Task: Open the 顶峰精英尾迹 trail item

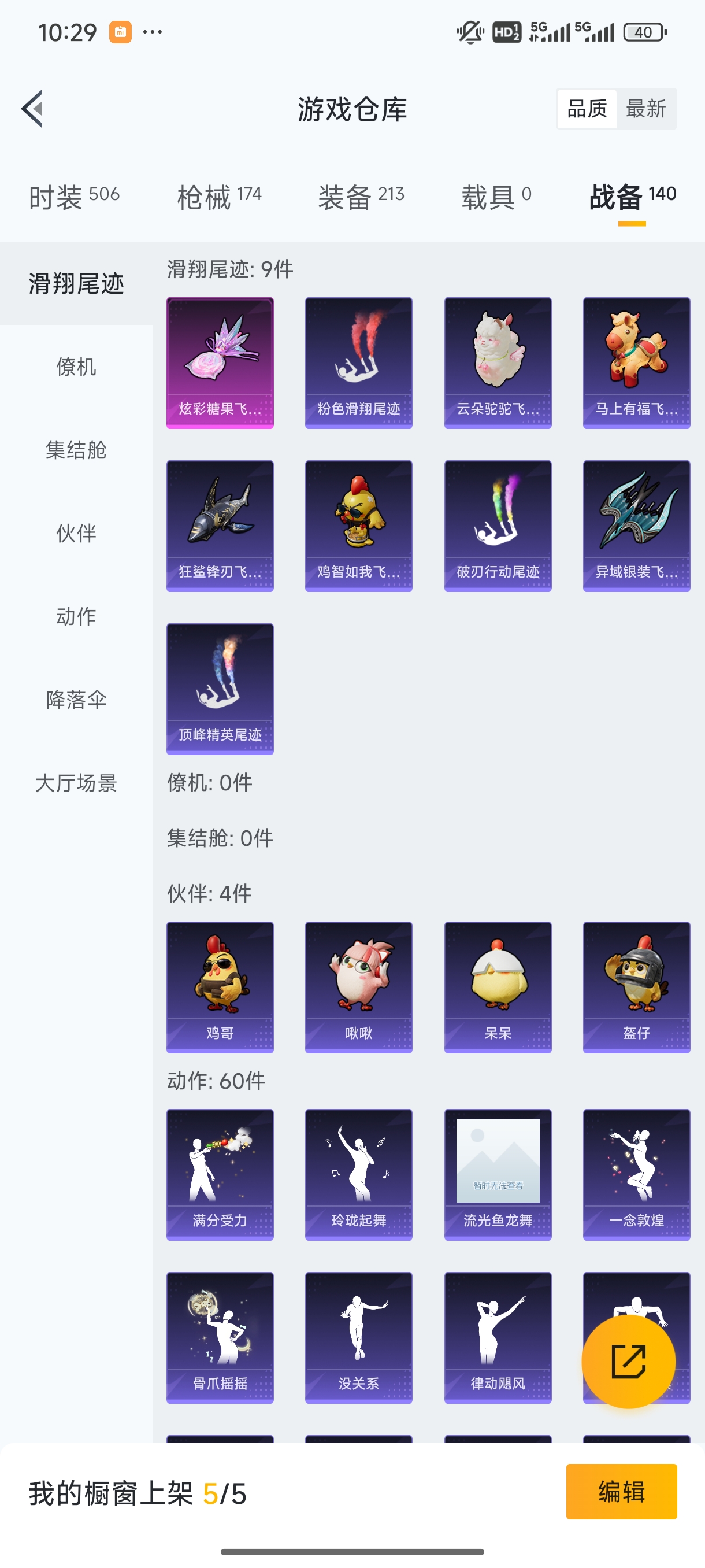Action: click(x=220, y=689)
